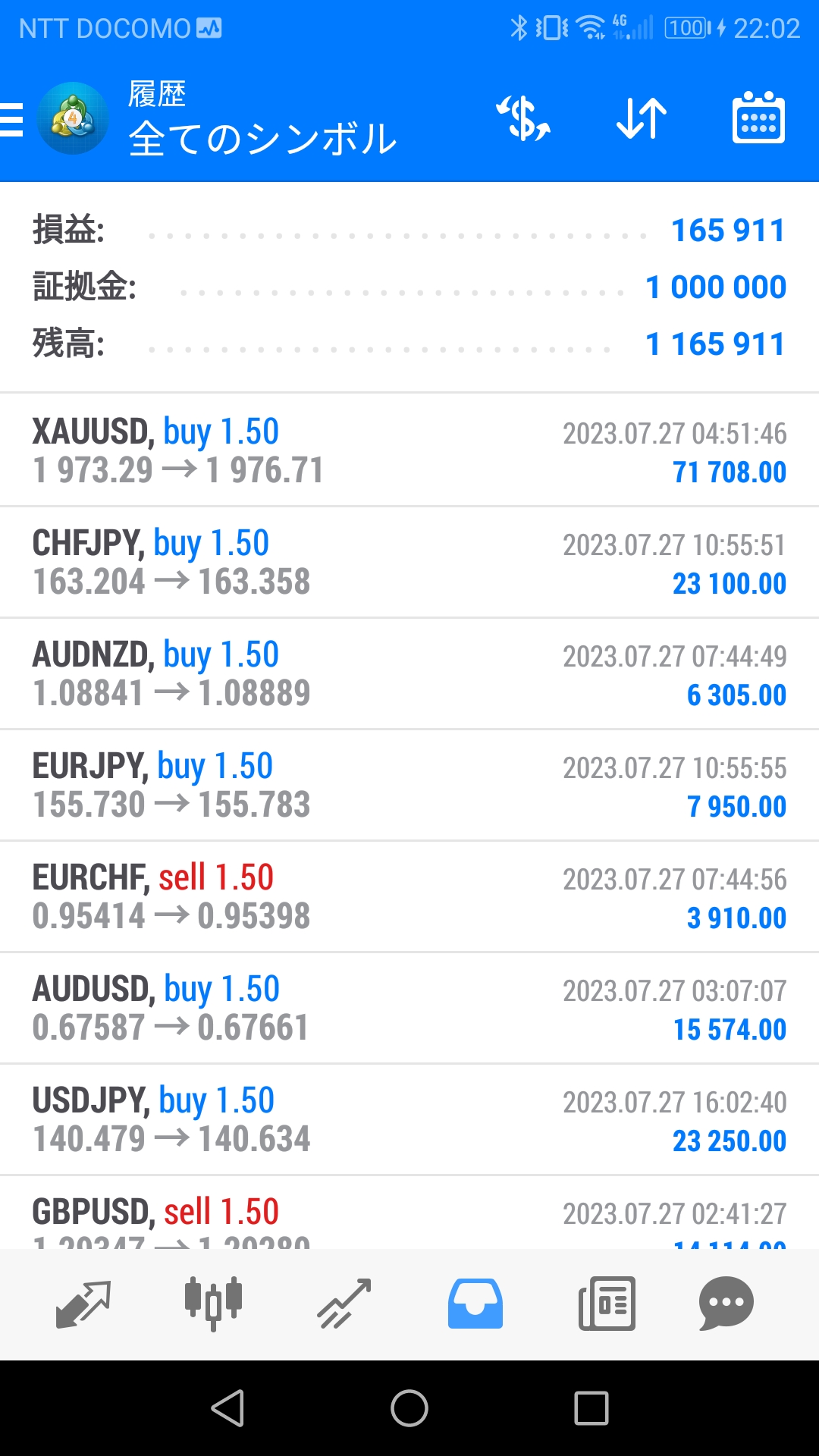The height and width of the screenshot is (1456, 819).
Task: Show details for the AUDUSD trade
Action: coord(409,1008)
